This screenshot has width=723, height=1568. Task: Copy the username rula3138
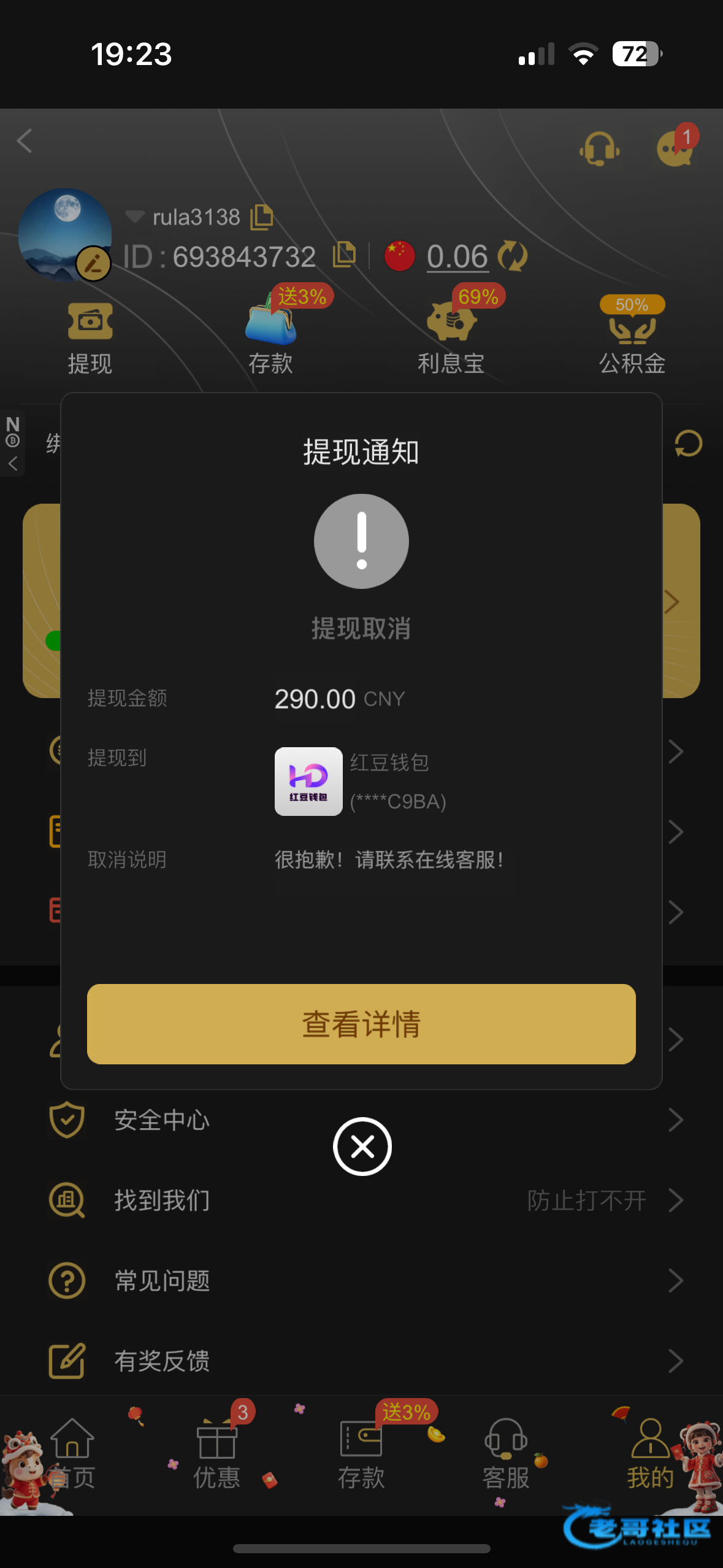pos(262,217)
